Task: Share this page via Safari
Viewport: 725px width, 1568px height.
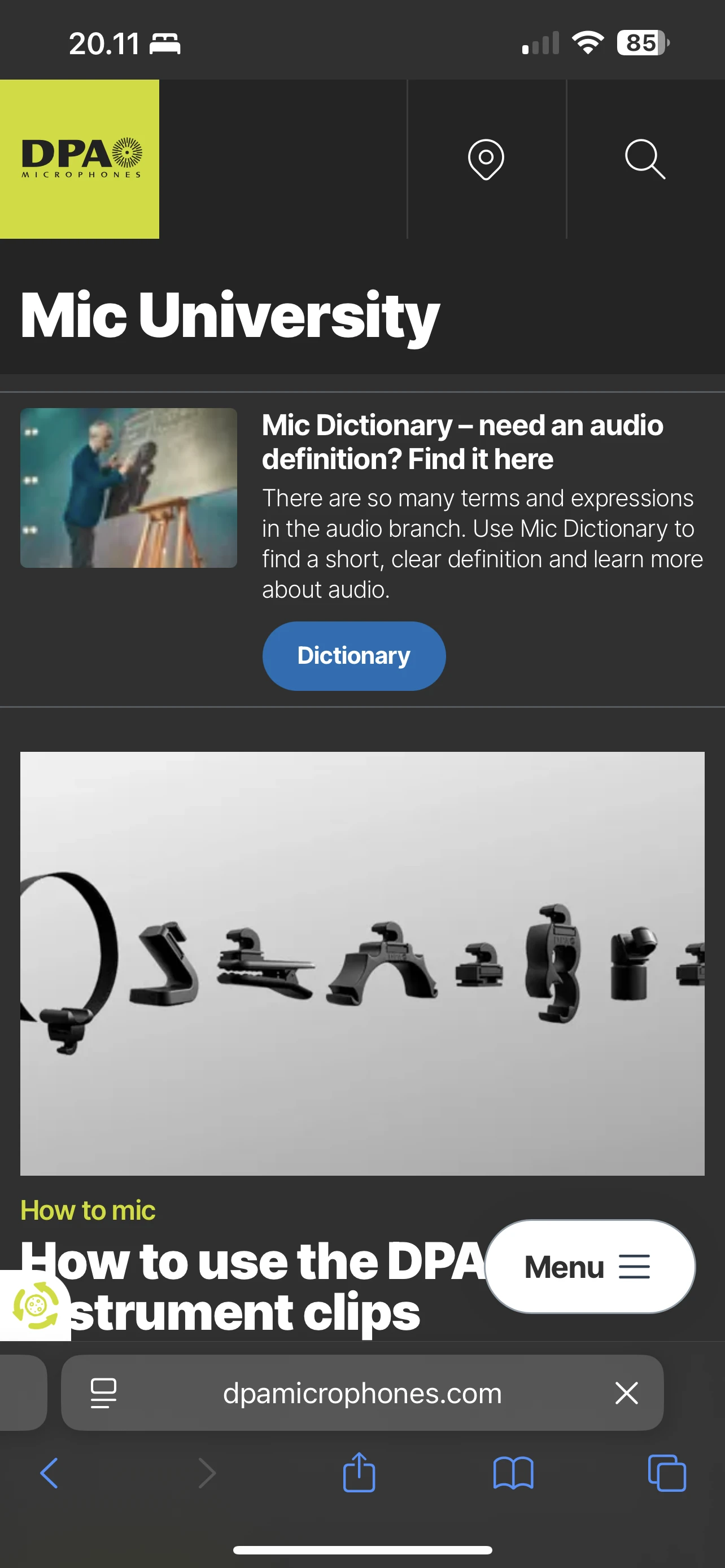Action: click(x=359, y=1473)
